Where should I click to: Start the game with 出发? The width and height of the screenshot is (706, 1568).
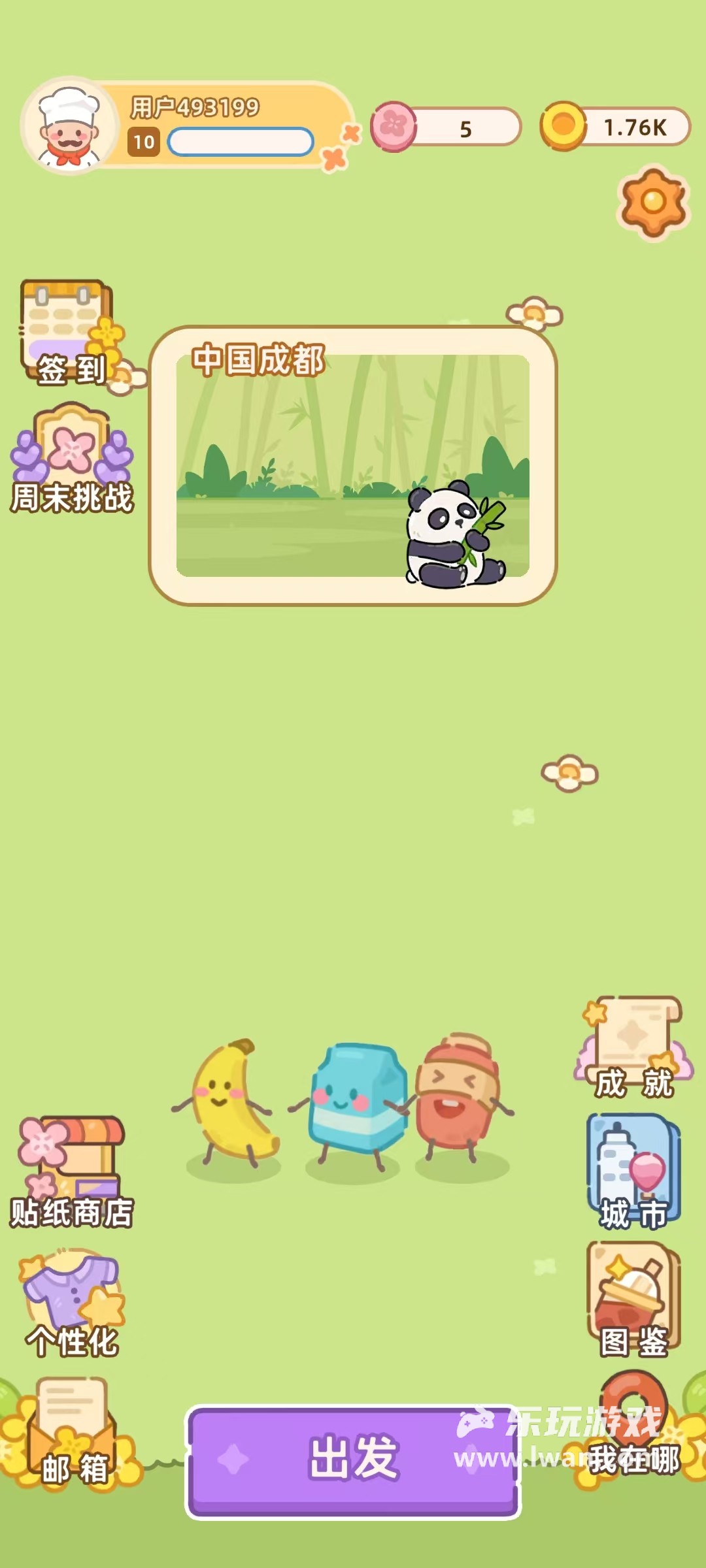(x=353, y=1461)
